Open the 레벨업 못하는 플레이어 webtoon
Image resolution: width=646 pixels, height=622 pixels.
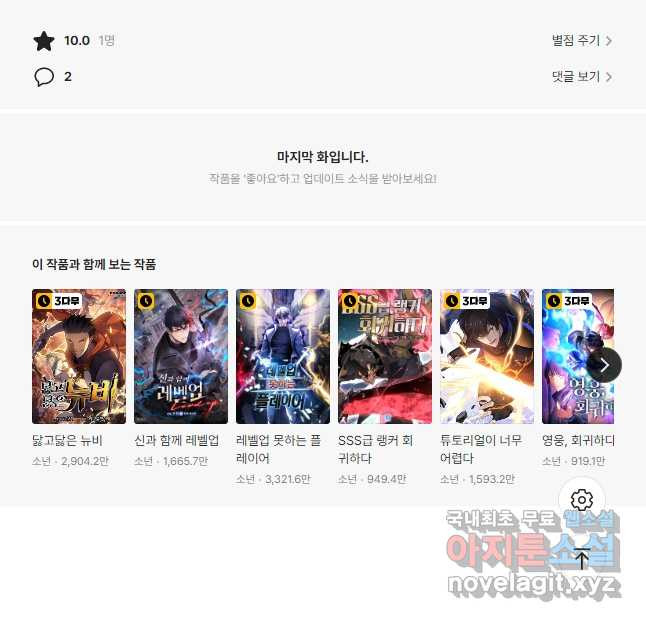[x=283, y=357]
